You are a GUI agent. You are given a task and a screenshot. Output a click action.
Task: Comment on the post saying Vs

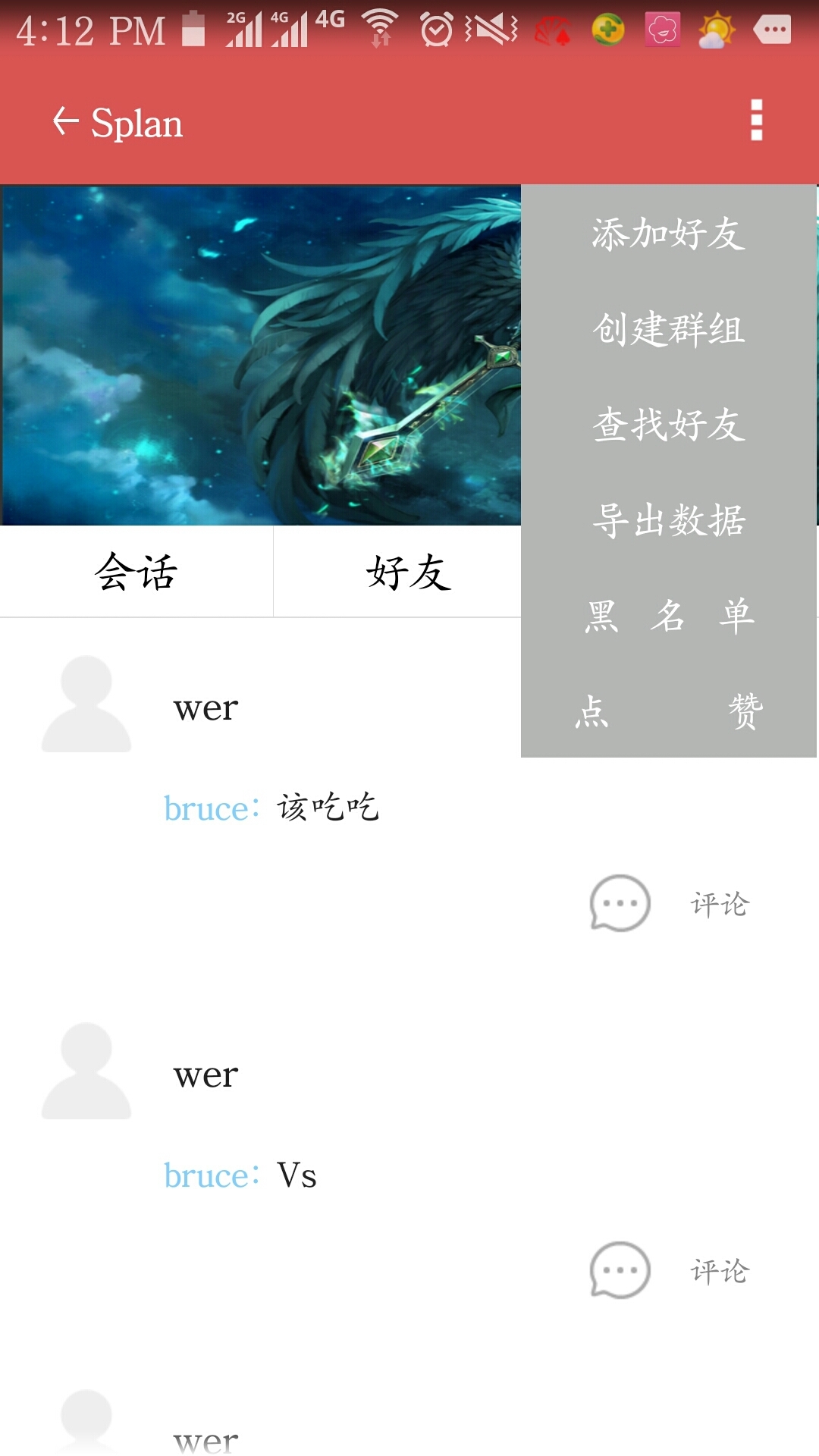[x=670, y=1271]
